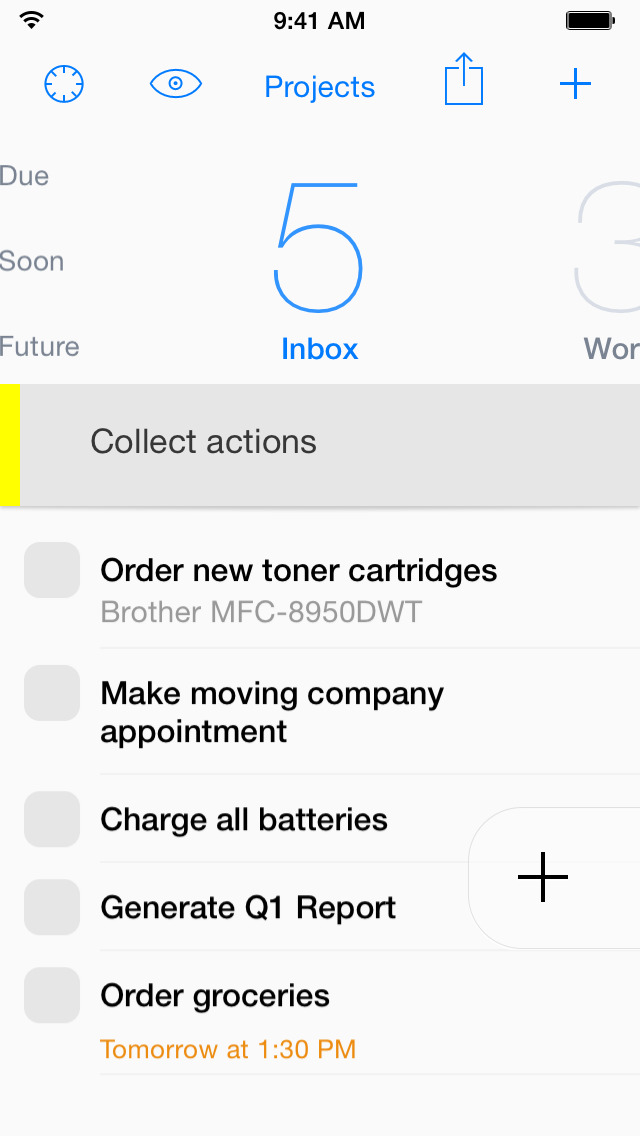
Task: Tap the eye view options icon
Action: (x=176, y=85)
